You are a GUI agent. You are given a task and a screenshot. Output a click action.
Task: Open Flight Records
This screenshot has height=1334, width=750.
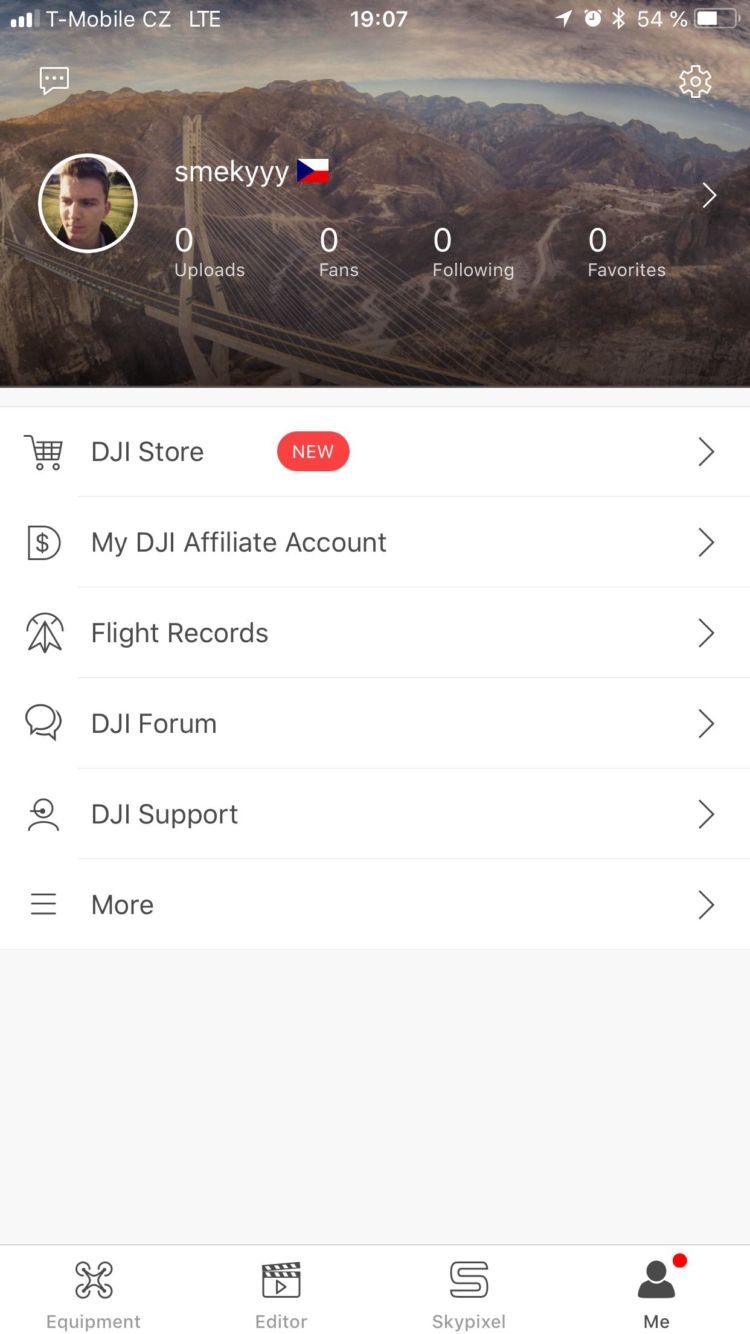click(x=375, y=633)
